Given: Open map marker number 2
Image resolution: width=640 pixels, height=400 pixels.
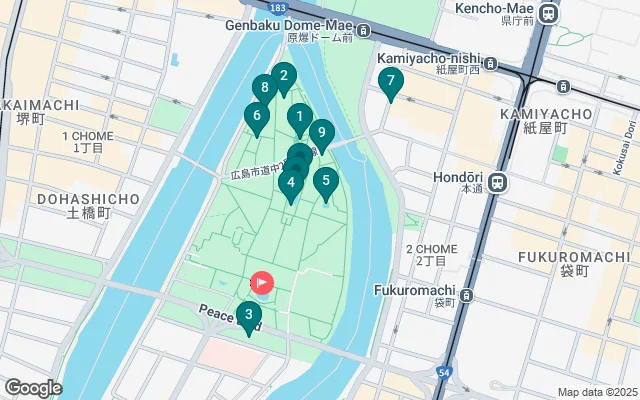Looking at the screenshot, I should [283, 76].
